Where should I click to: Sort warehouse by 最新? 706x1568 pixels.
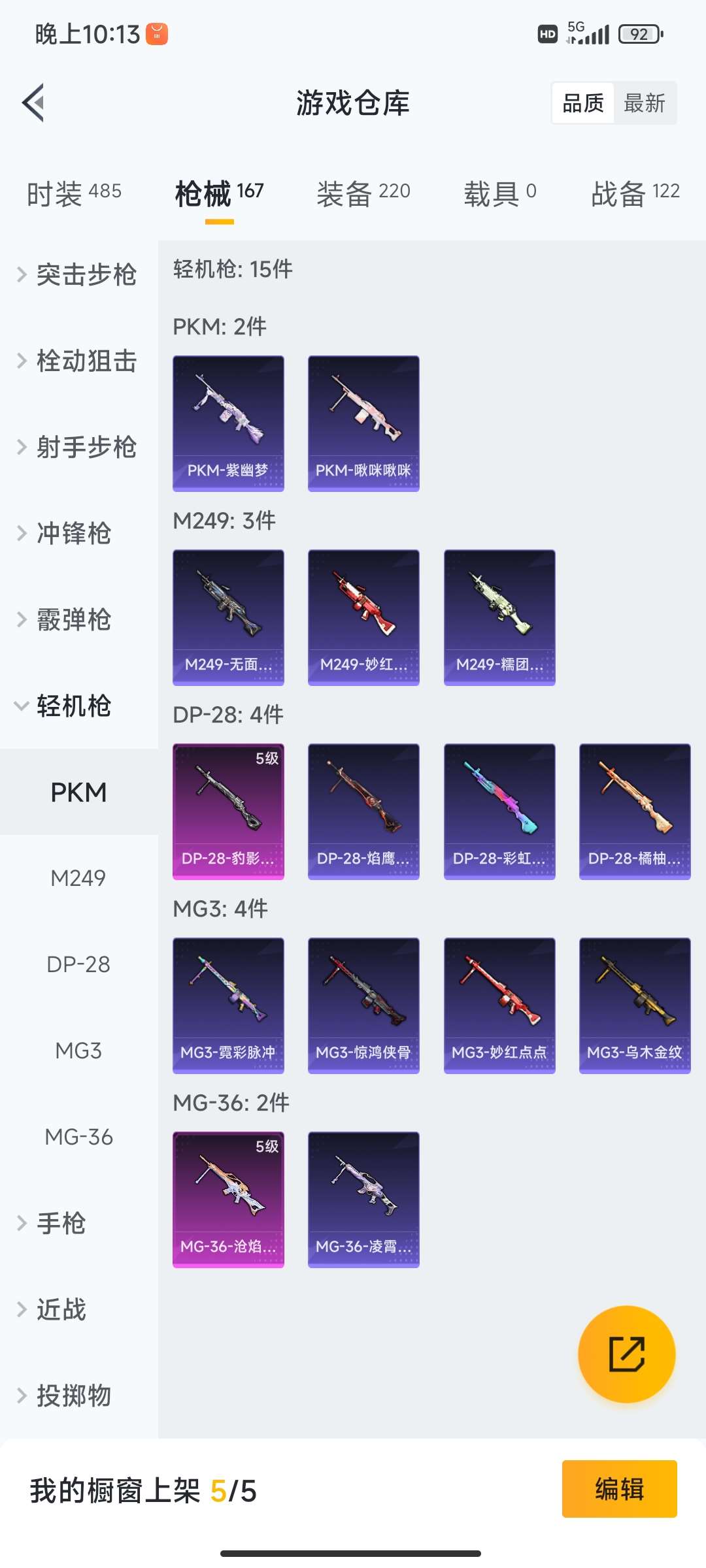(x=644, y=103)
